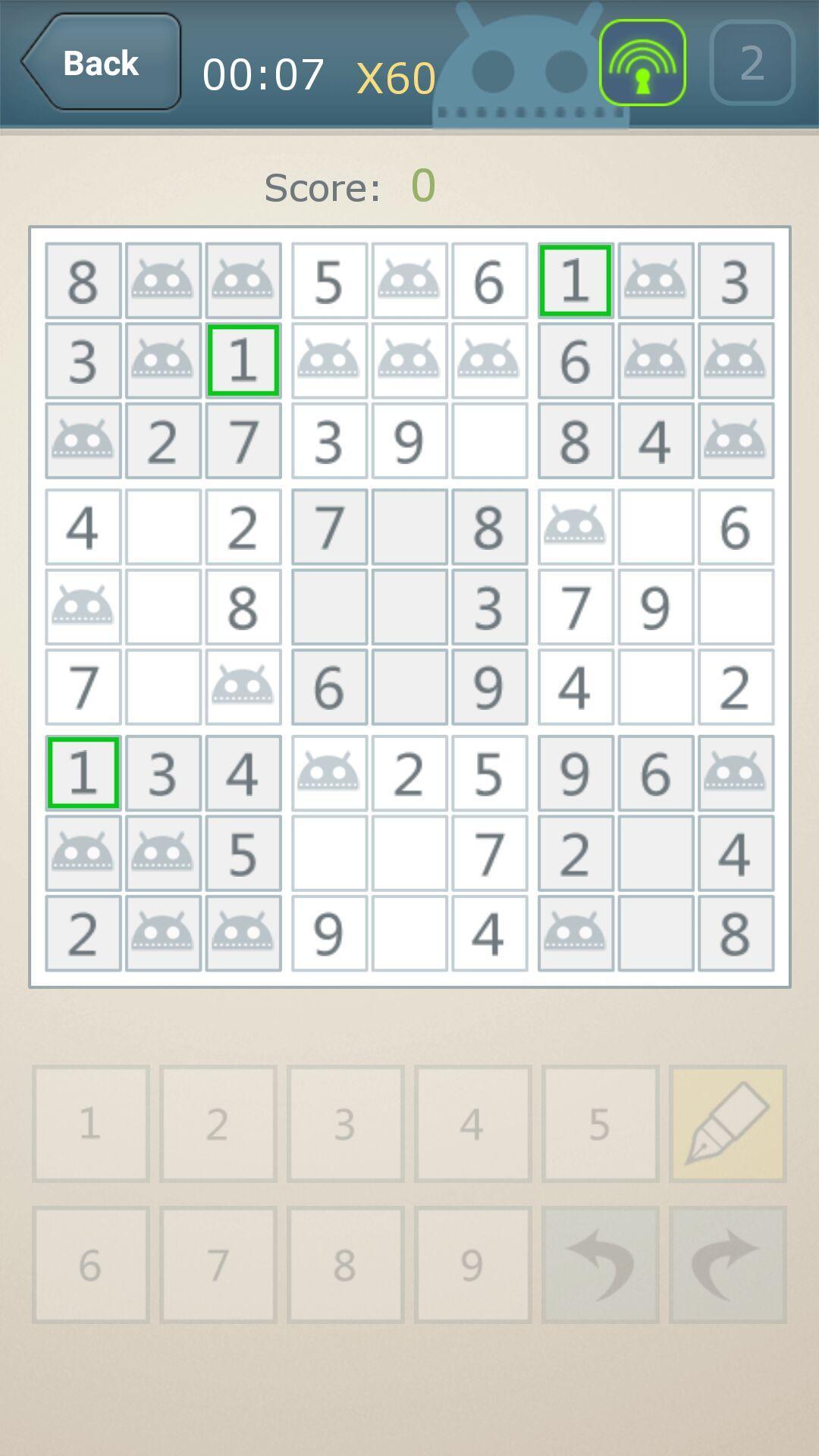This screenshot has height=1456, width=819.
Task: Tap the hints counter showing 2
Action: point(752,63)
